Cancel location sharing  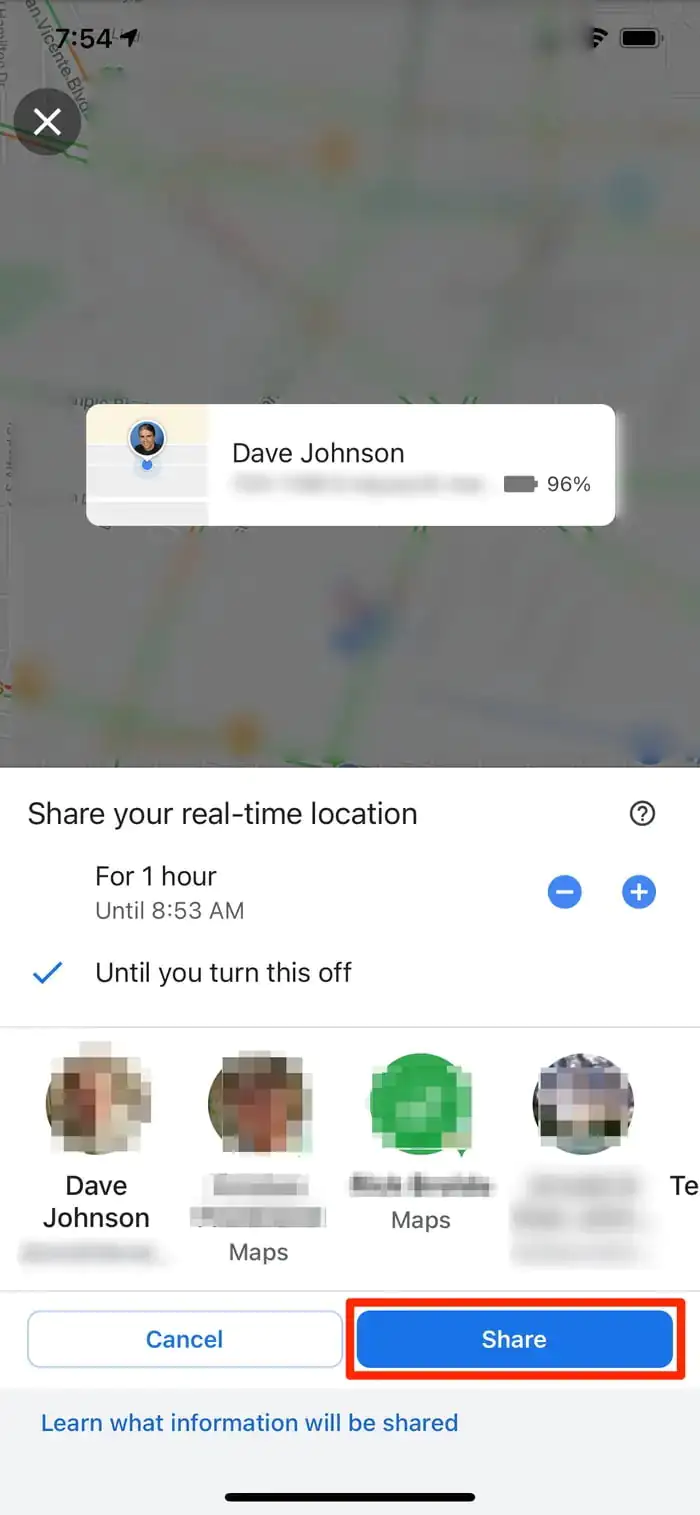pos(185,1339)
